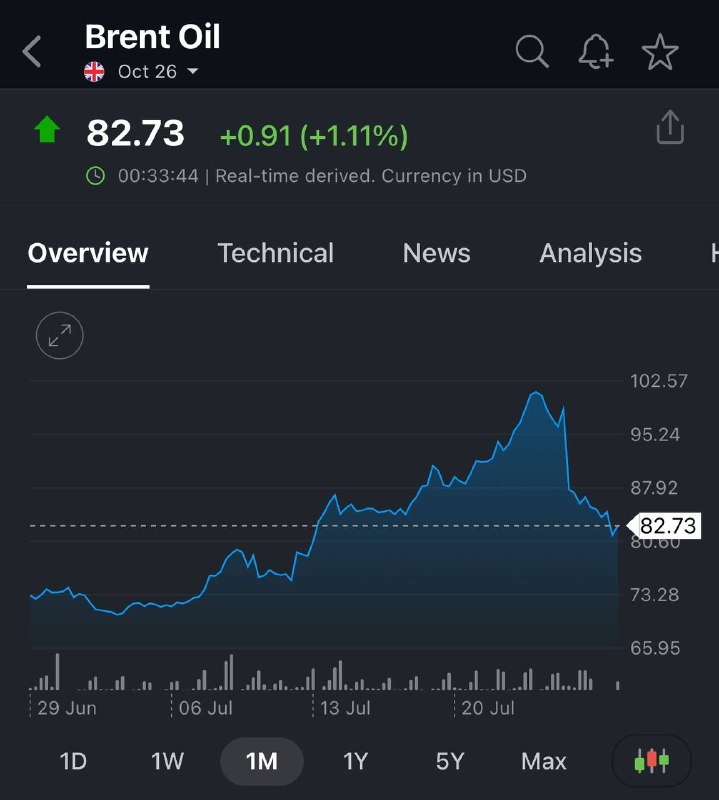This screenshot has height=800, width=719.
Task: Select the 1D chart range
Action: coord(73,761)
